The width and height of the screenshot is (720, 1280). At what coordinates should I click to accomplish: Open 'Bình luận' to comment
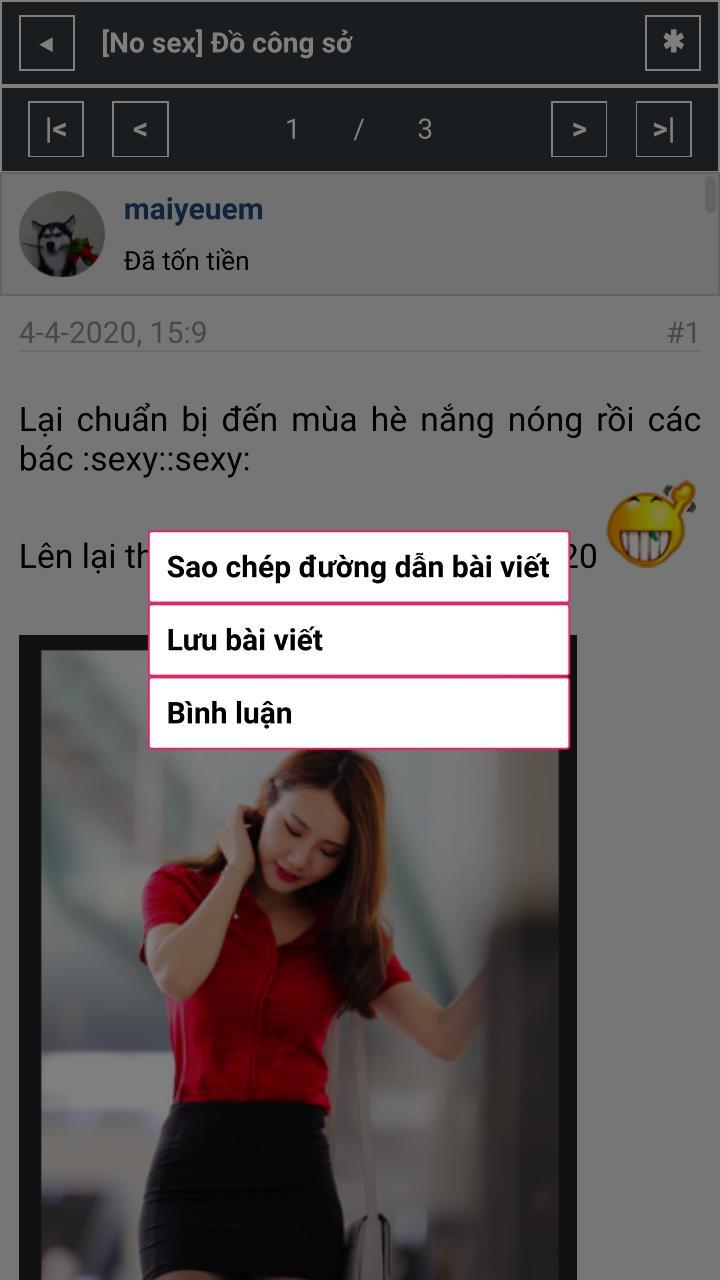tap(358, 713)
